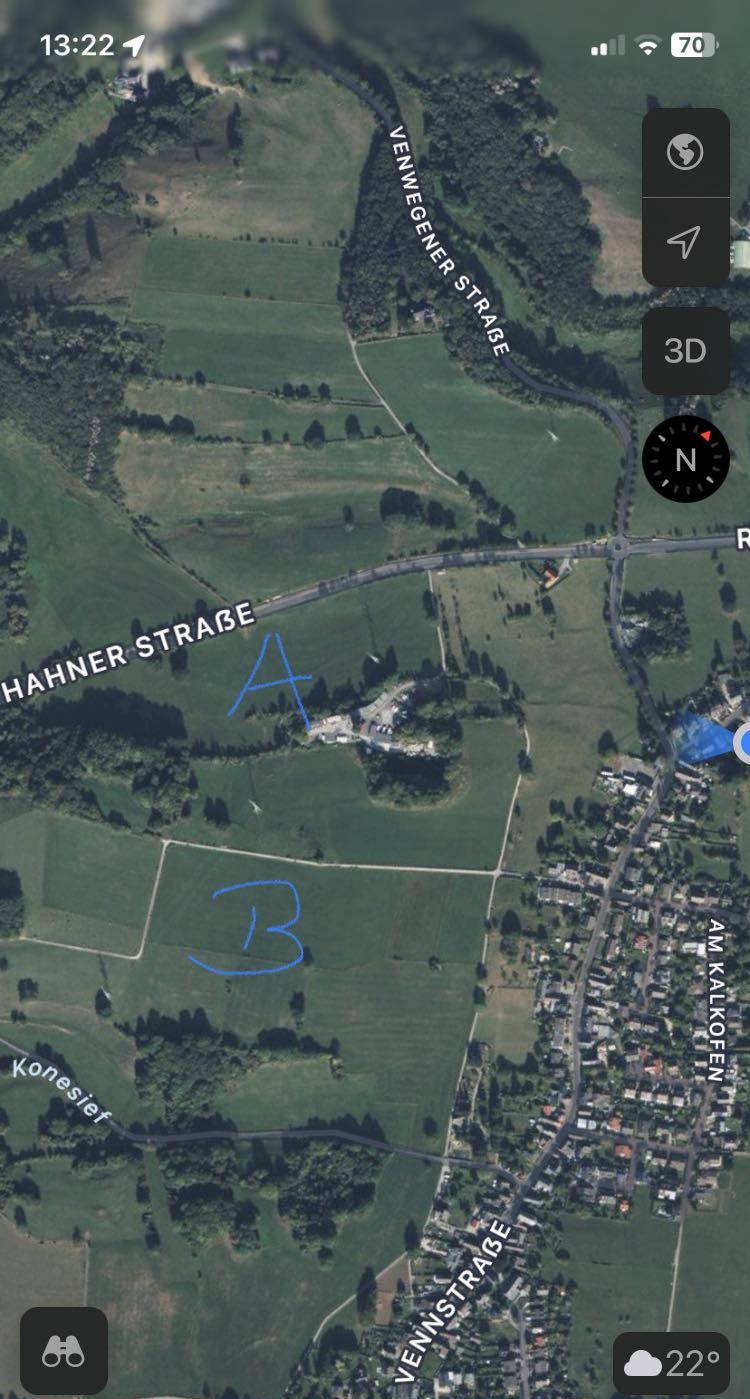Tap the location tracking arrow button
This screenshot has height=1399, width=750.
(685, 242)
